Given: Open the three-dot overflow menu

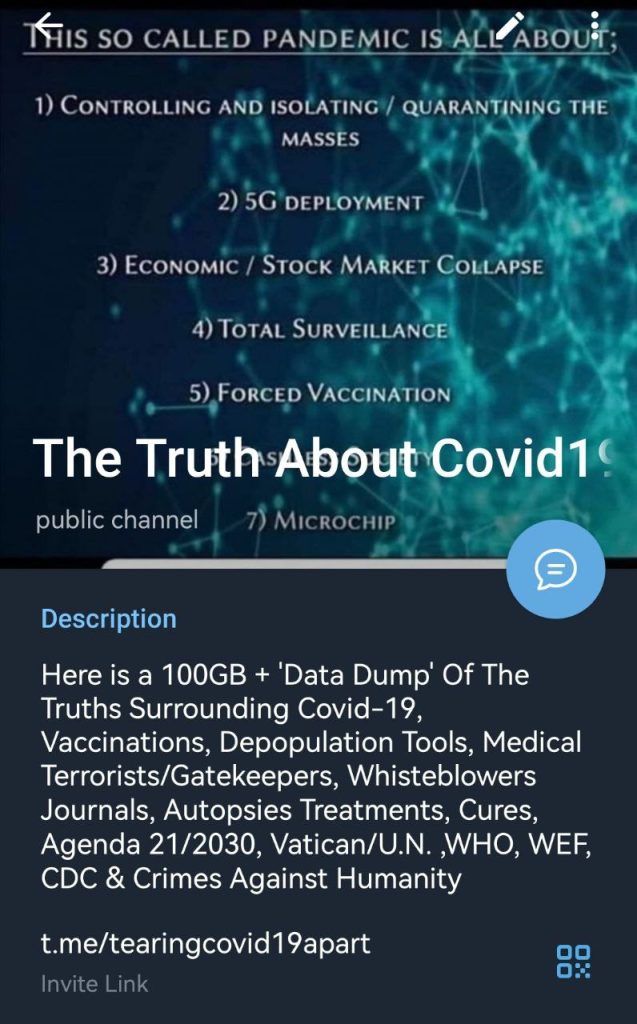Looking at the screenshot, I should (594, 27).
